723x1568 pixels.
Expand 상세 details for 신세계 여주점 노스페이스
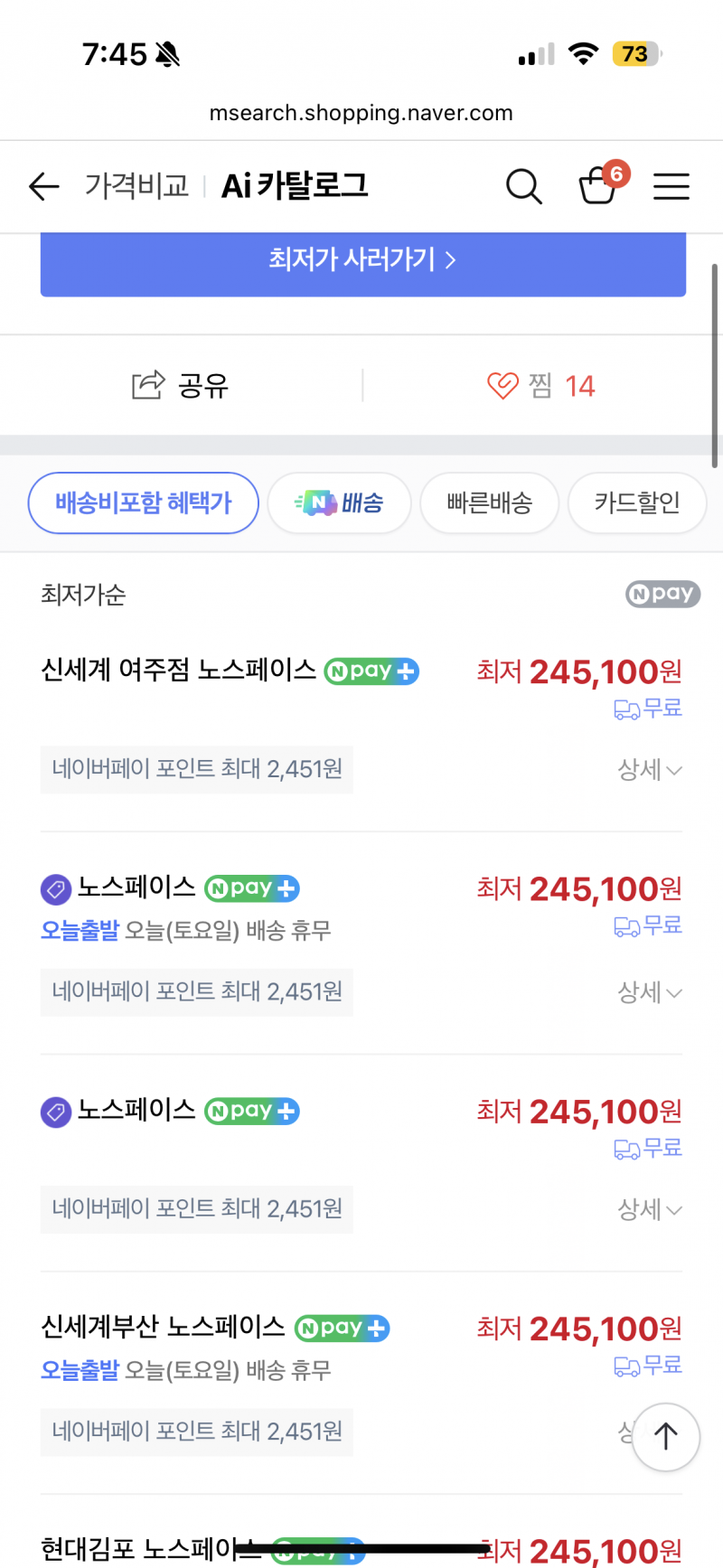pyautogui.click(x=649, y=770)
